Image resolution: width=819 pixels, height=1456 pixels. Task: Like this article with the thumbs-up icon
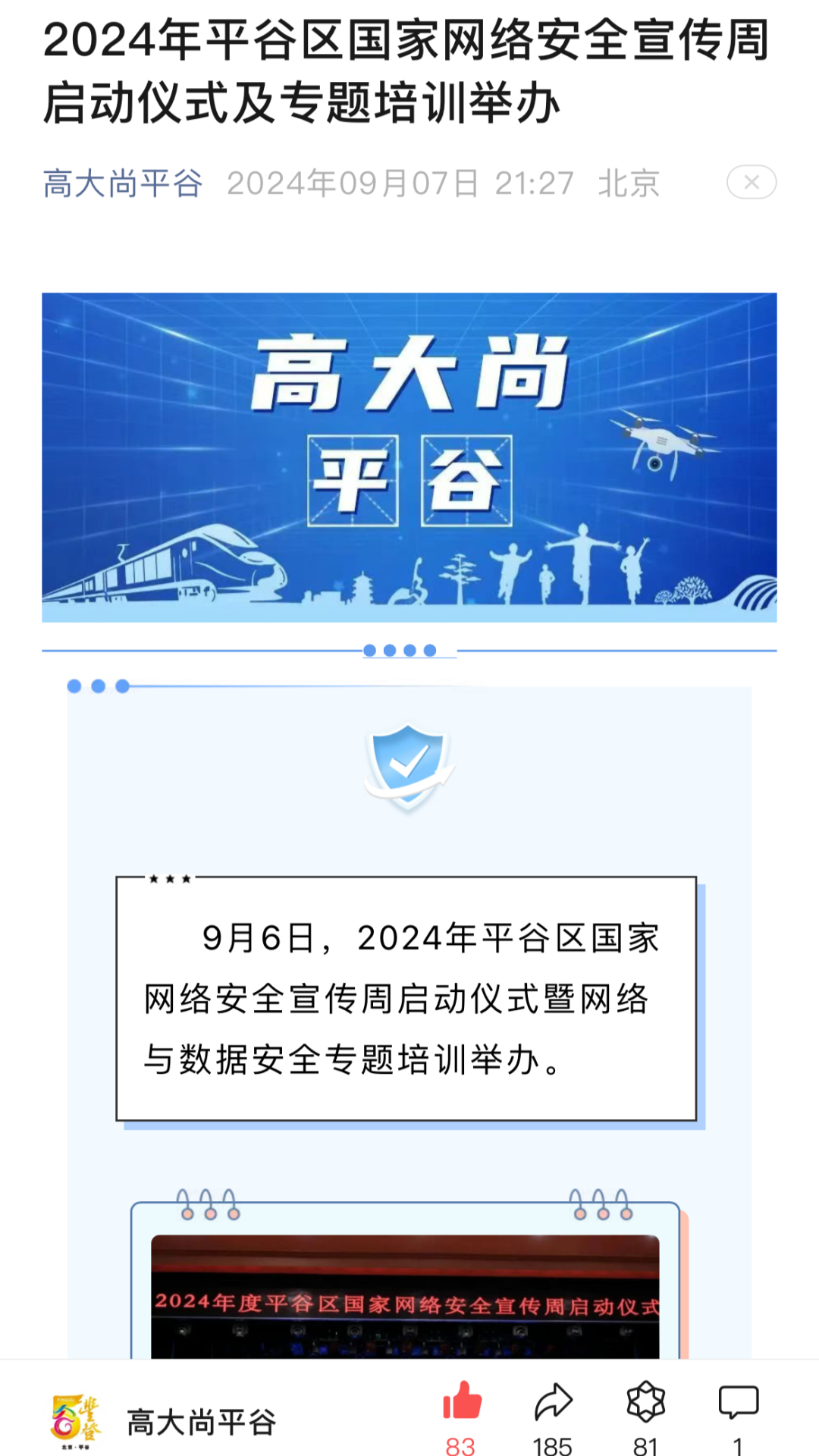tap(461, 1401)
